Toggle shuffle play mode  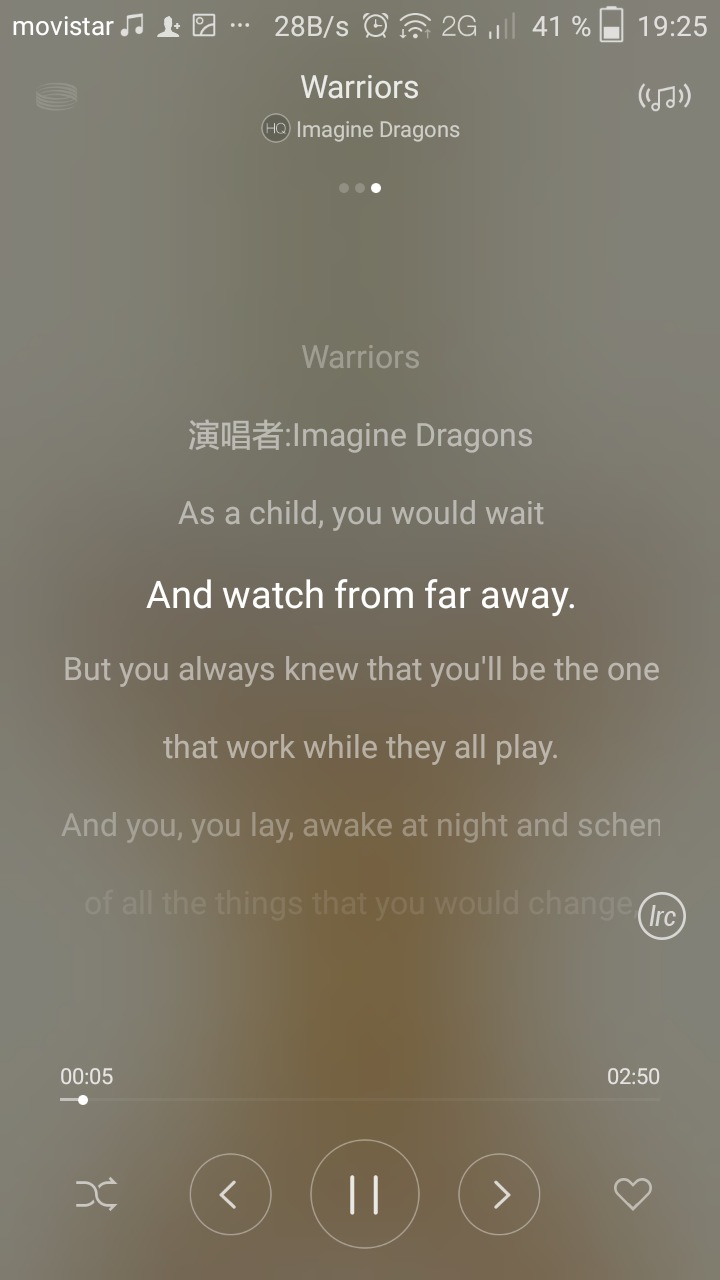pyautogui.click(x=97, y=1194)
